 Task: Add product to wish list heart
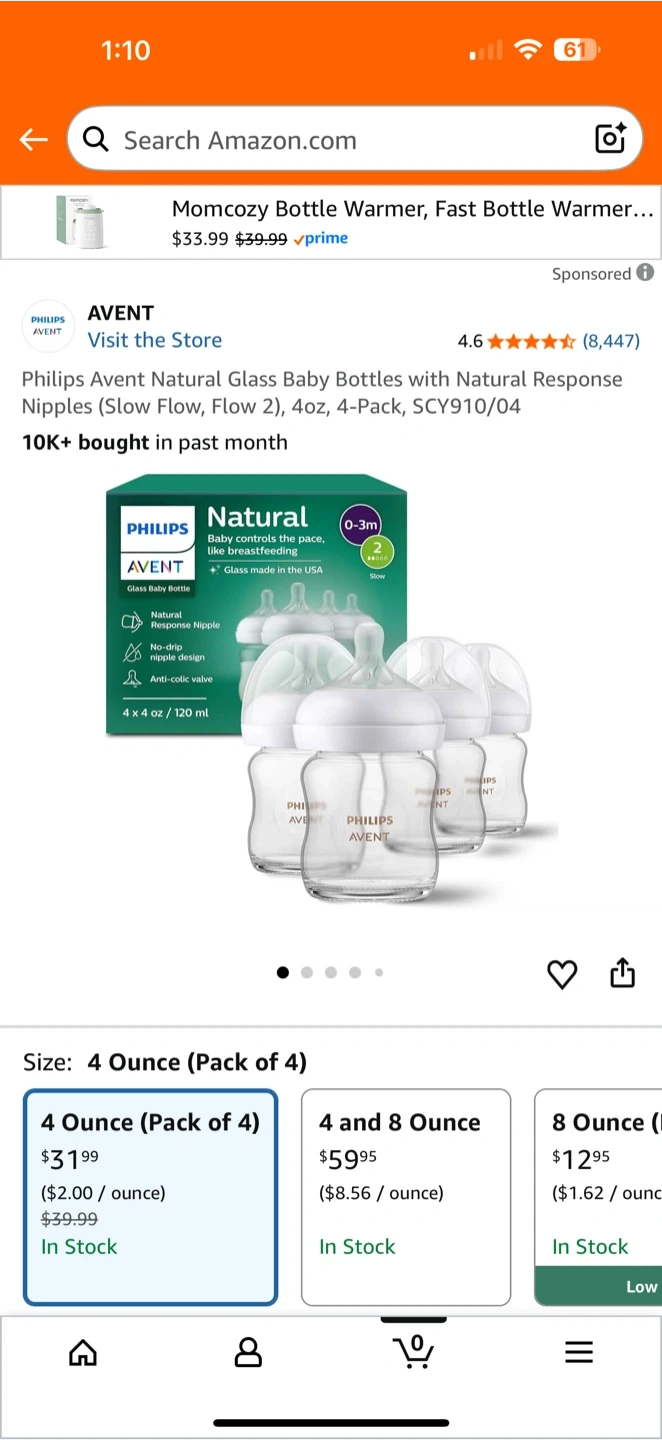[562, 974]
